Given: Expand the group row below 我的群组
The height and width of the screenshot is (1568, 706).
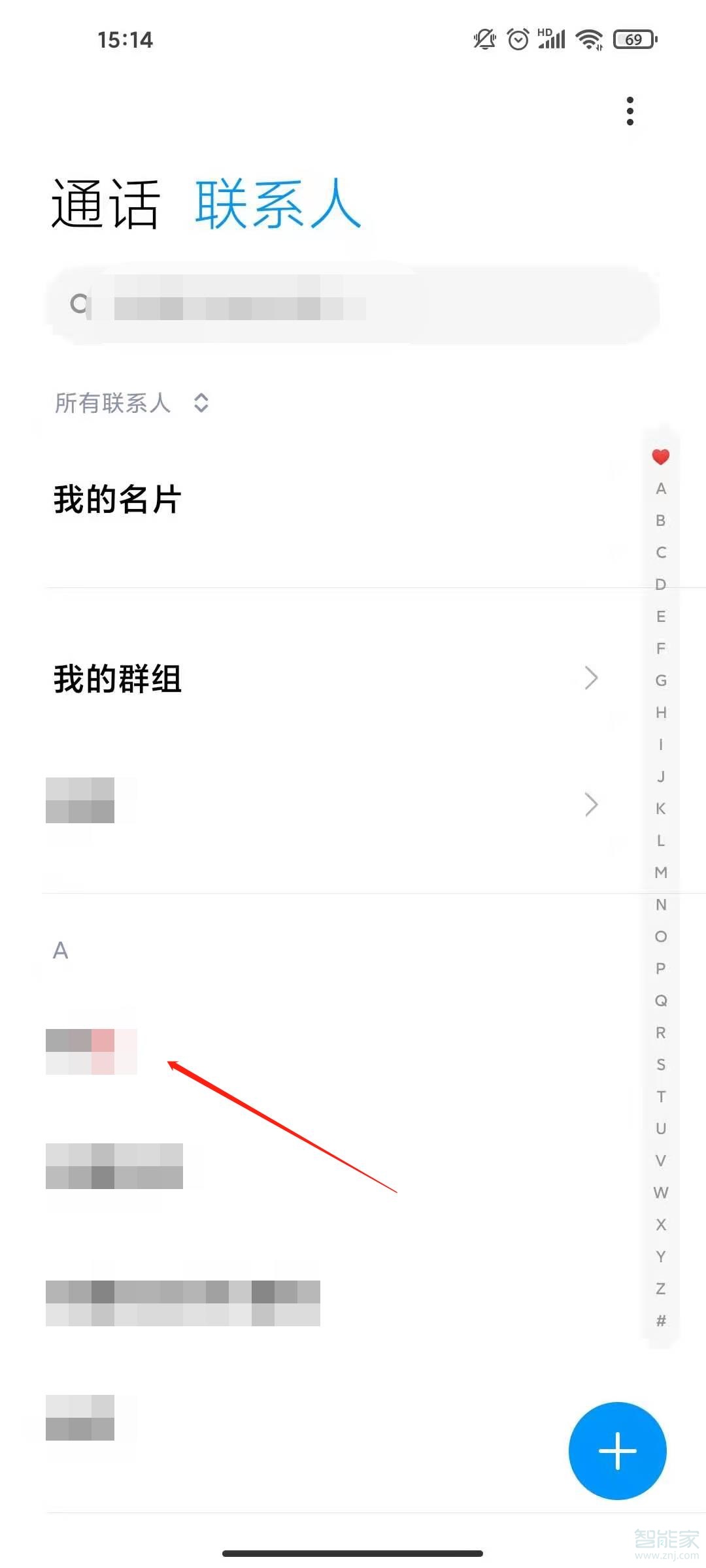Looking at the screenshot, I should (592, 804).
